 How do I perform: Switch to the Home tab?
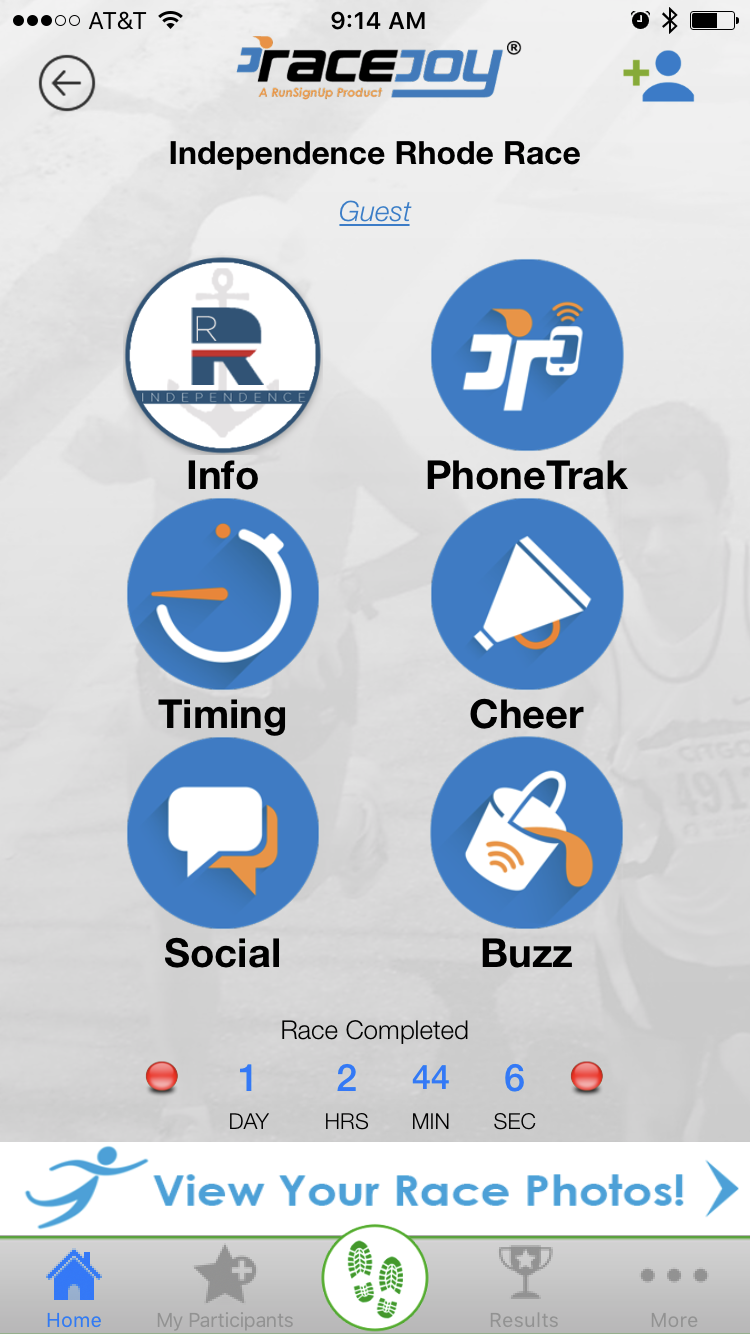pos(74,1290)
